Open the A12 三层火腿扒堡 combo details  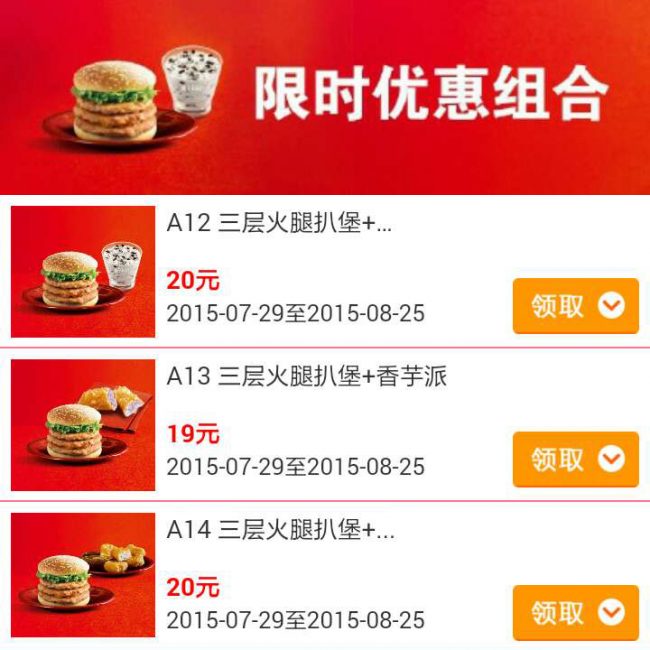279,224
